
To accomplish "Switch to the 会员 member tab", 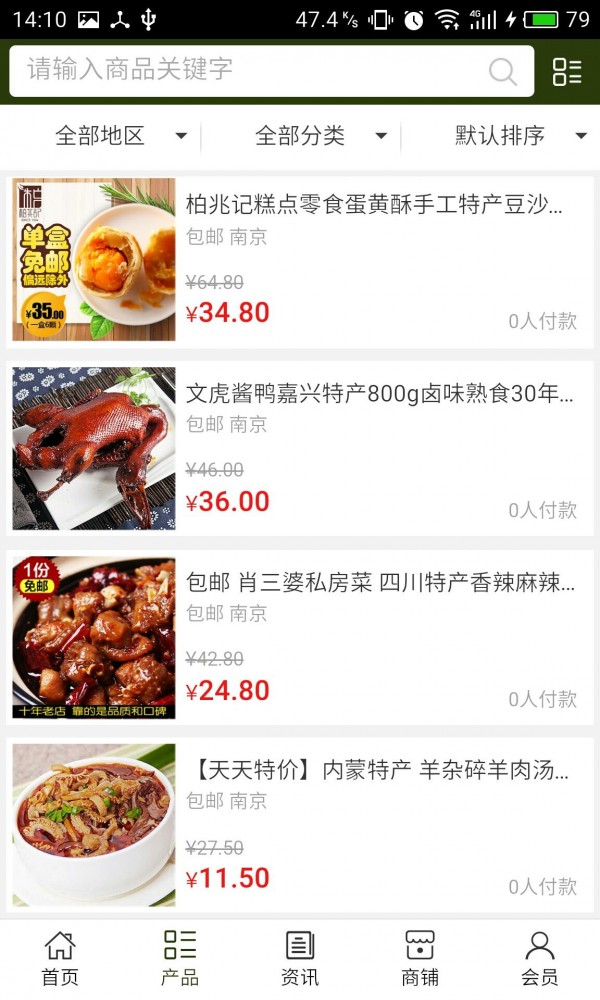I will [x=540, y=958].
